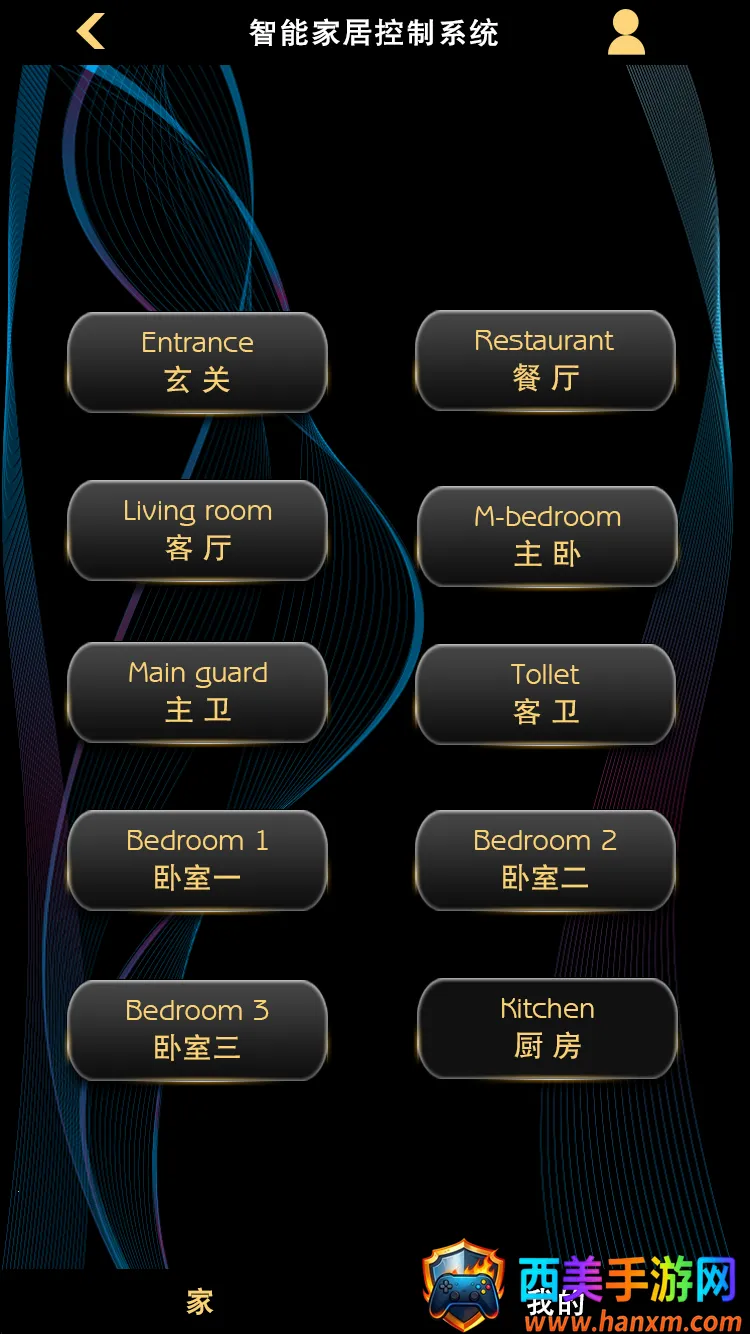The height and width of the screenshot is (1334, 750).
Task: Switch to the 家 home tab
Action: click(199, 1301)
